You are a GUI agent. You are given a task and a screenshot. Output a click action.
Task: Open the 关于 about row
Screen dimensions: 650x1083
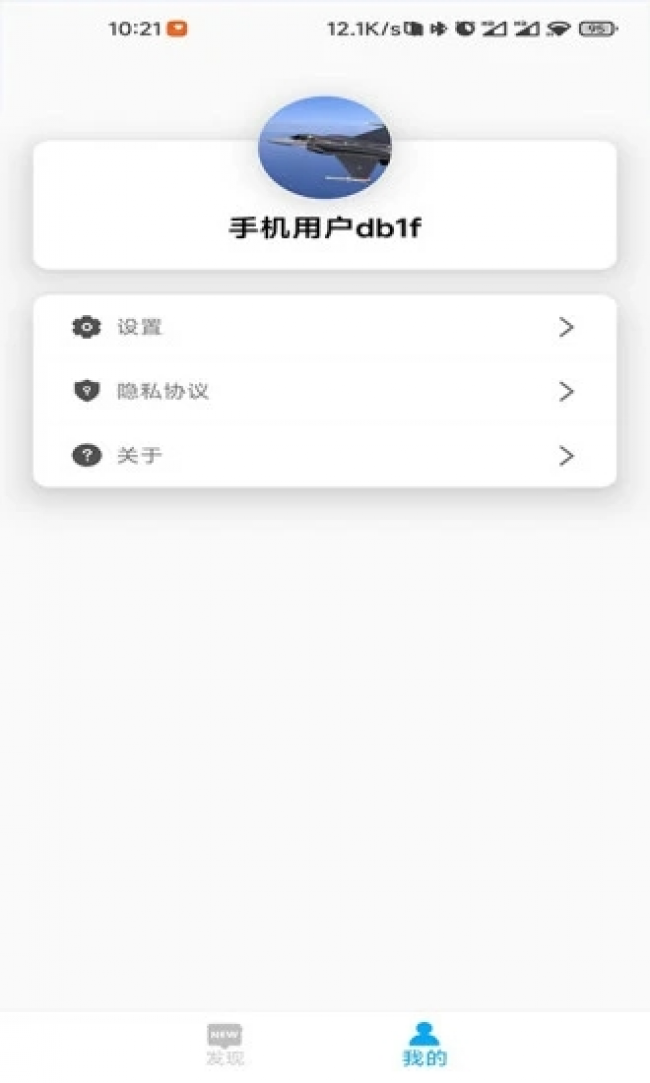(324, 456)
